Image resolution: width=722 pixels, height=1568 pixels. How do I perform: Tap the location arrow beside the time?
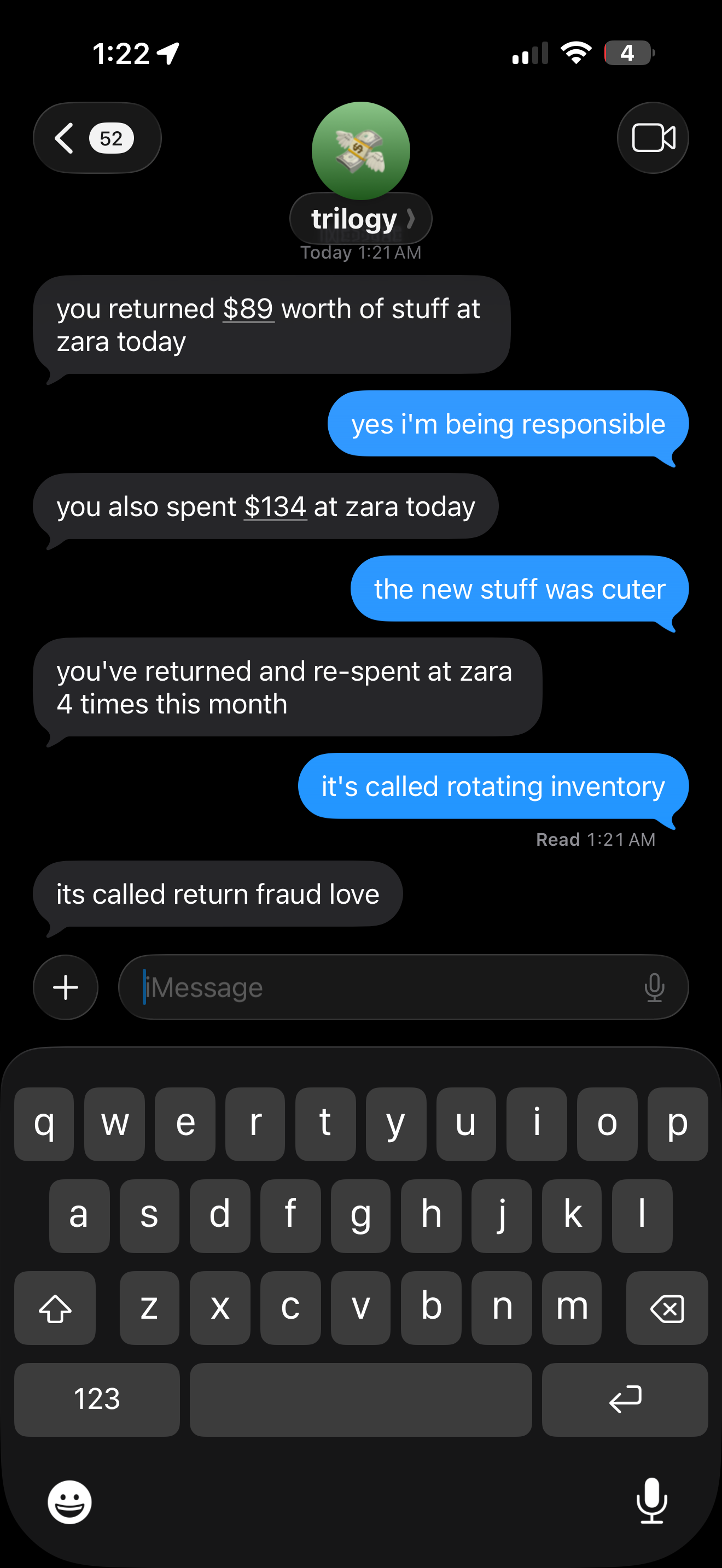point(168,53)
